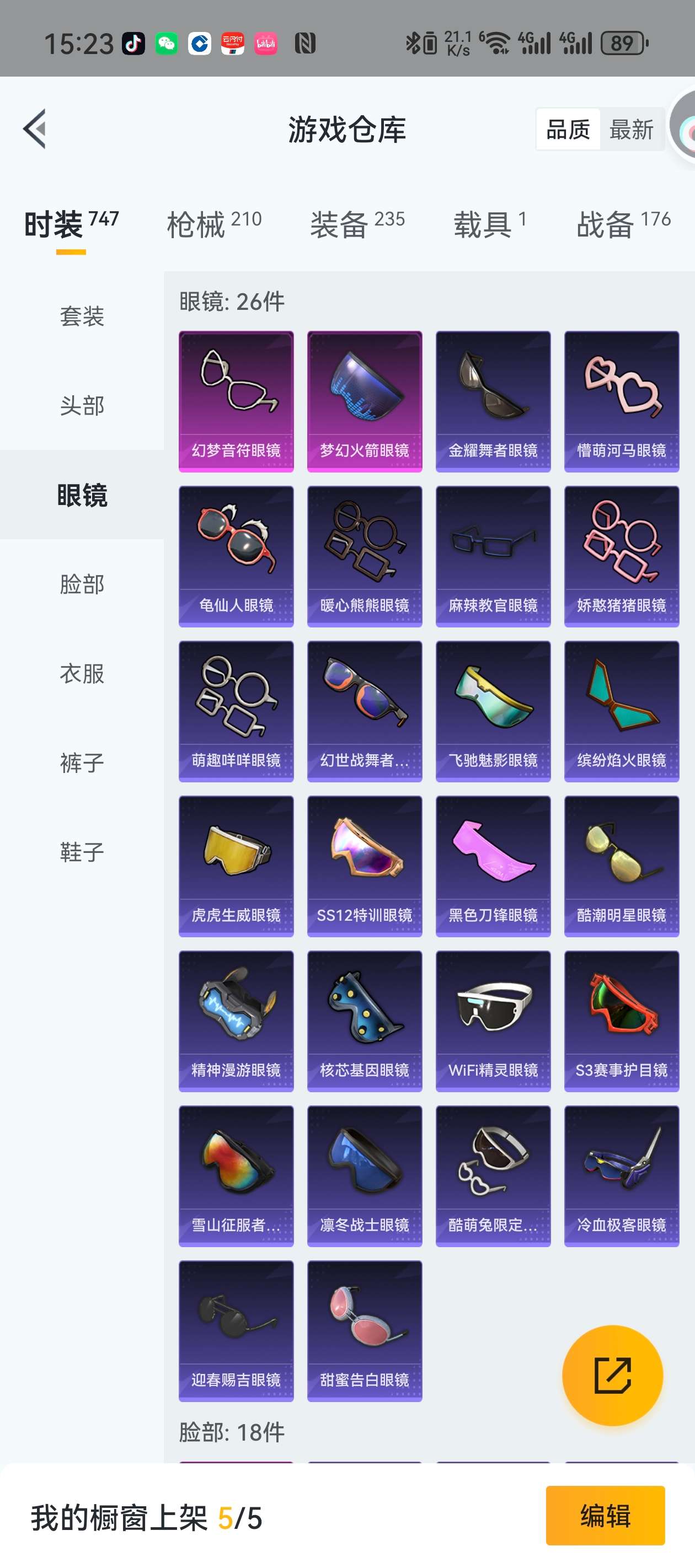Open the 载具 tab
This screenshot has width=695, height=1568.
490,223
